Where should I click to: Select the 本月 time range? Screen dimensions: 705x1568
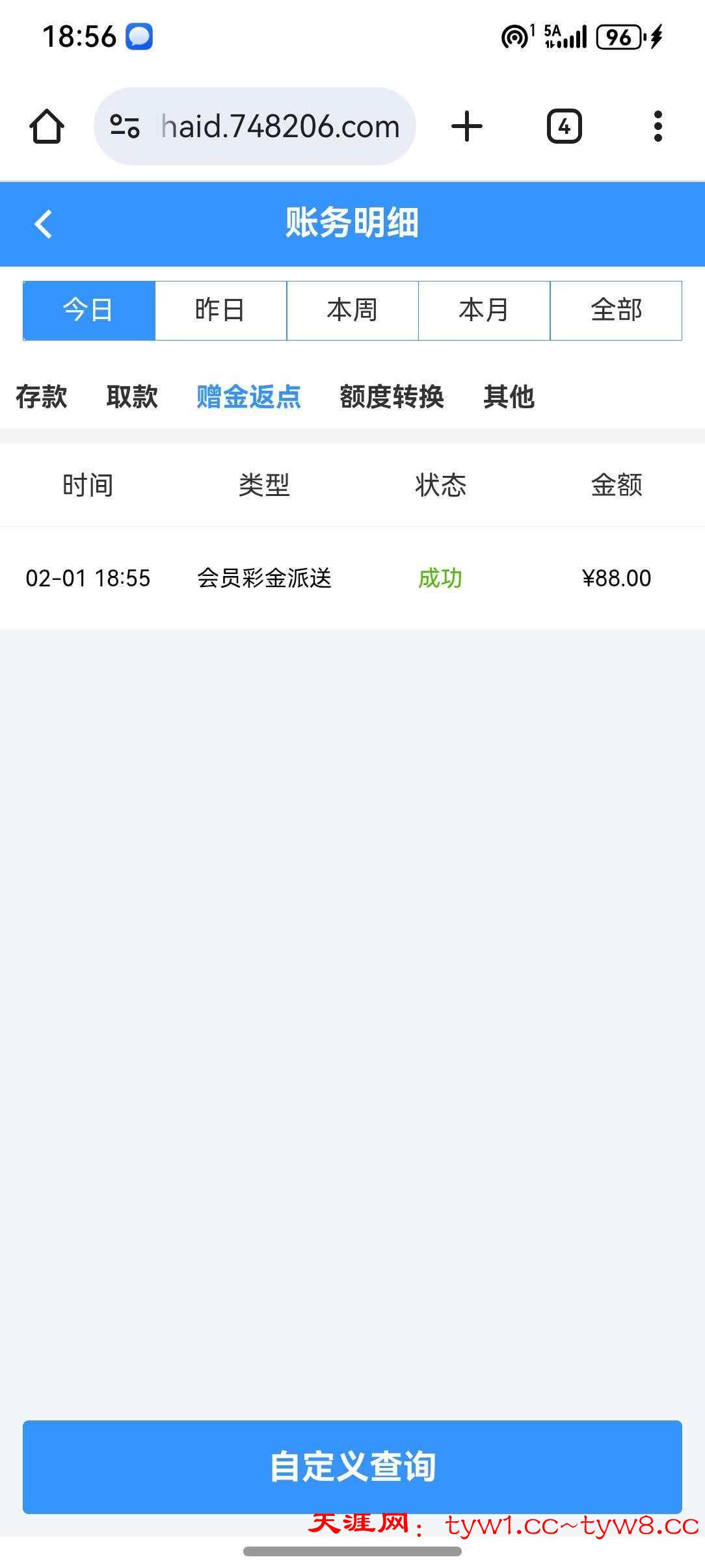coord(483,310)
